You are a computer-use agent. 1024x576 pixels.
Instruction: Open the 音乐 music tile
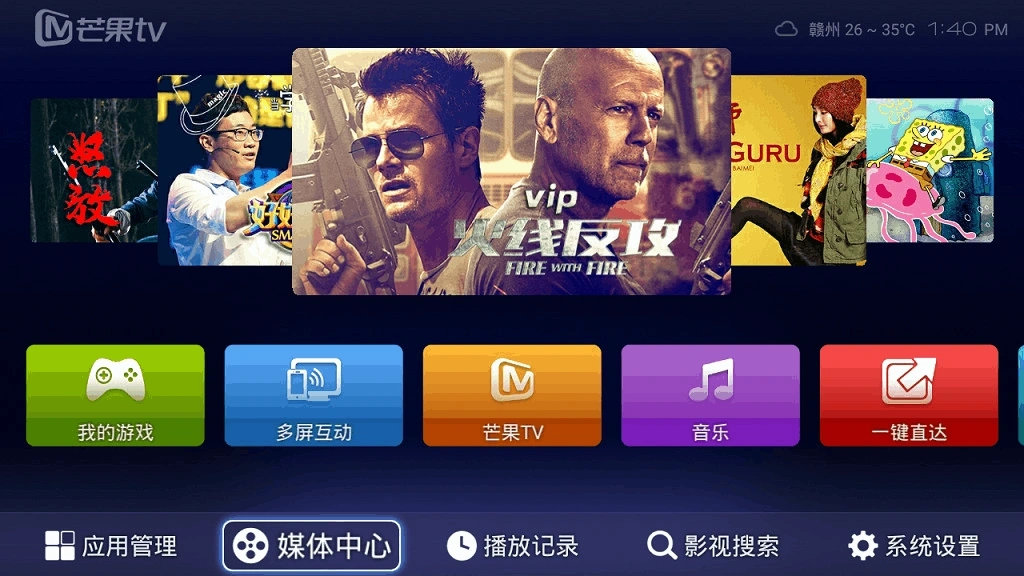(710, 395)
